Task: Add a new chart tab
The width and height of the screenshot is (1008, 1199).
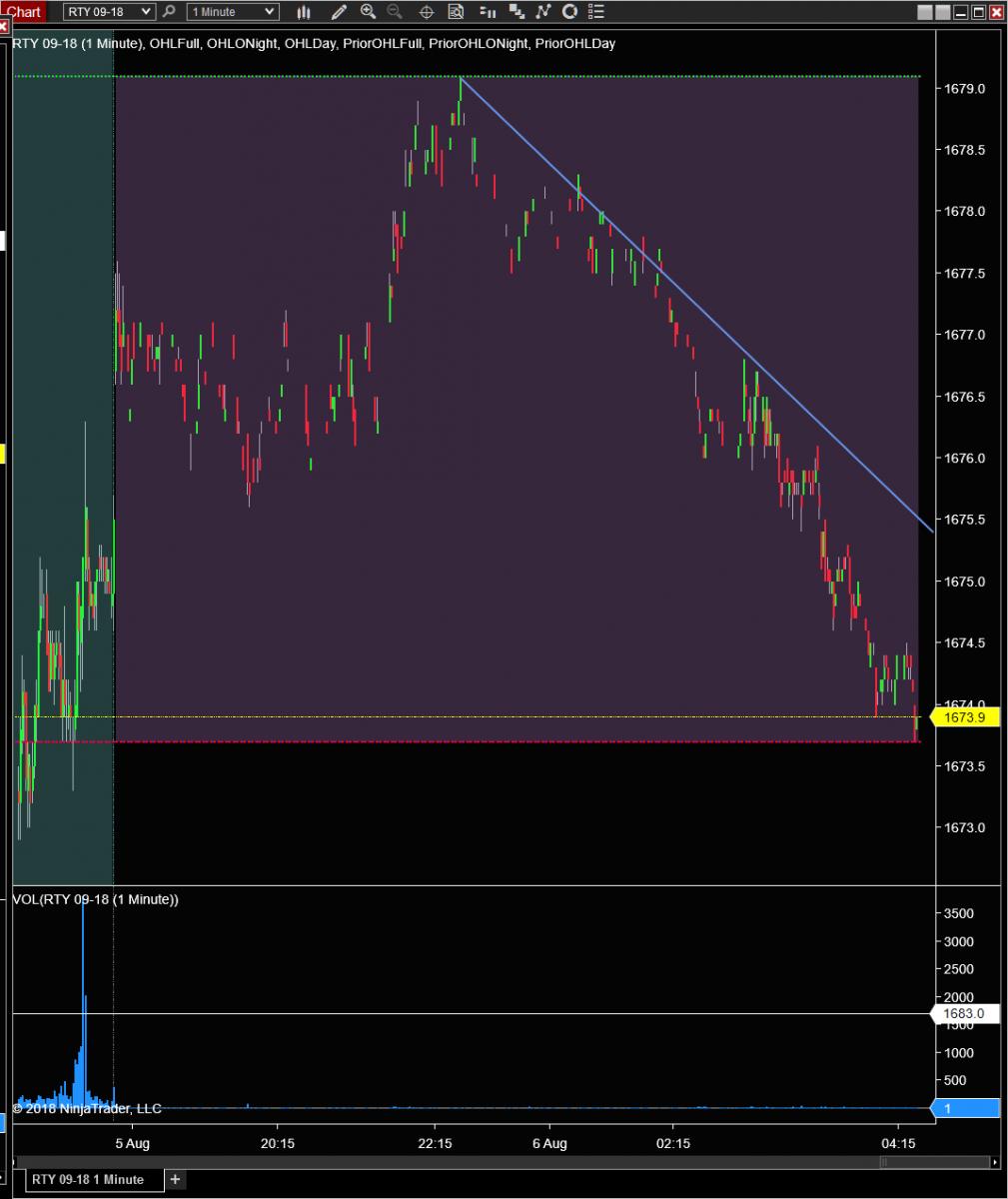Action: (175, 1179)
